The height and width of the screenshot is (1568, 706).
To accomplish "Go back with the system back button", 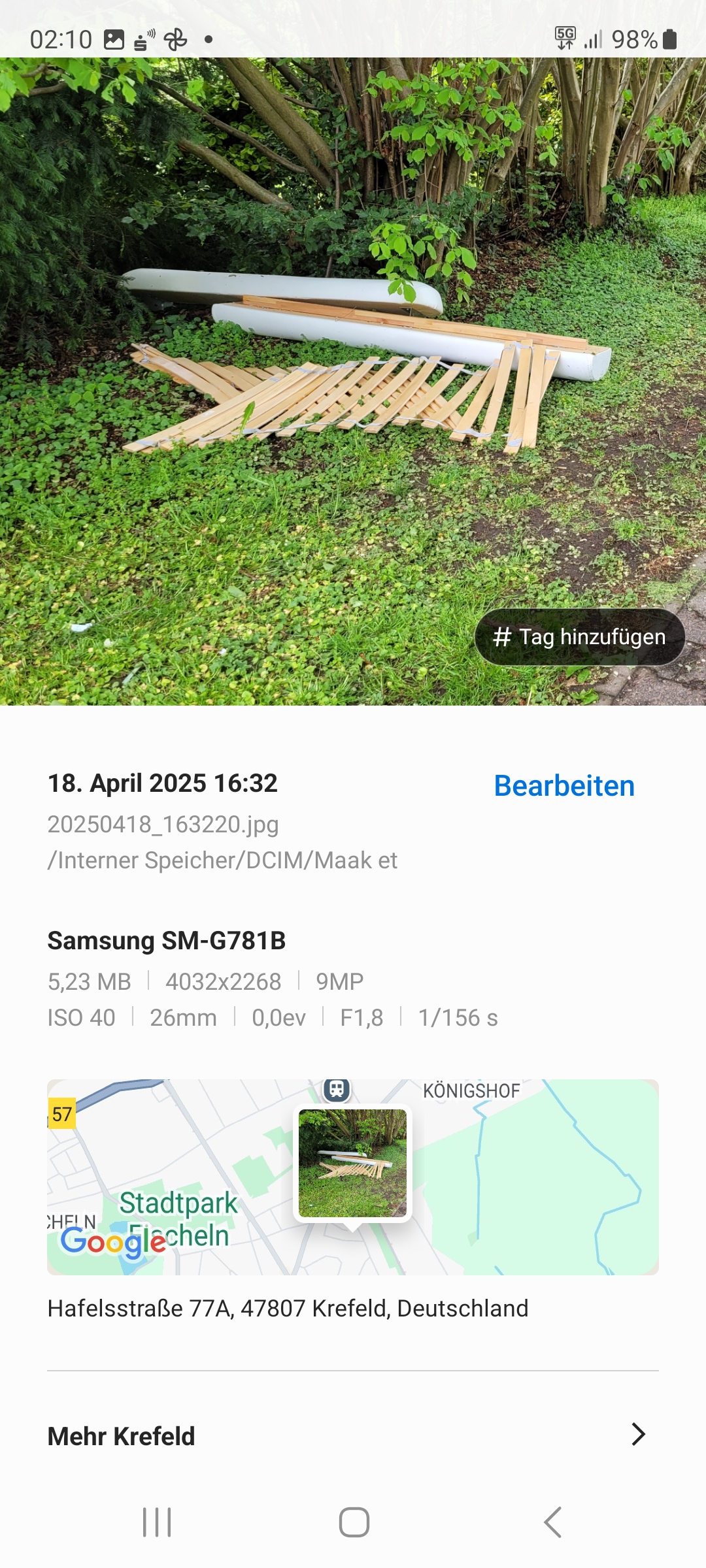I will click(x=552, y=1522).
